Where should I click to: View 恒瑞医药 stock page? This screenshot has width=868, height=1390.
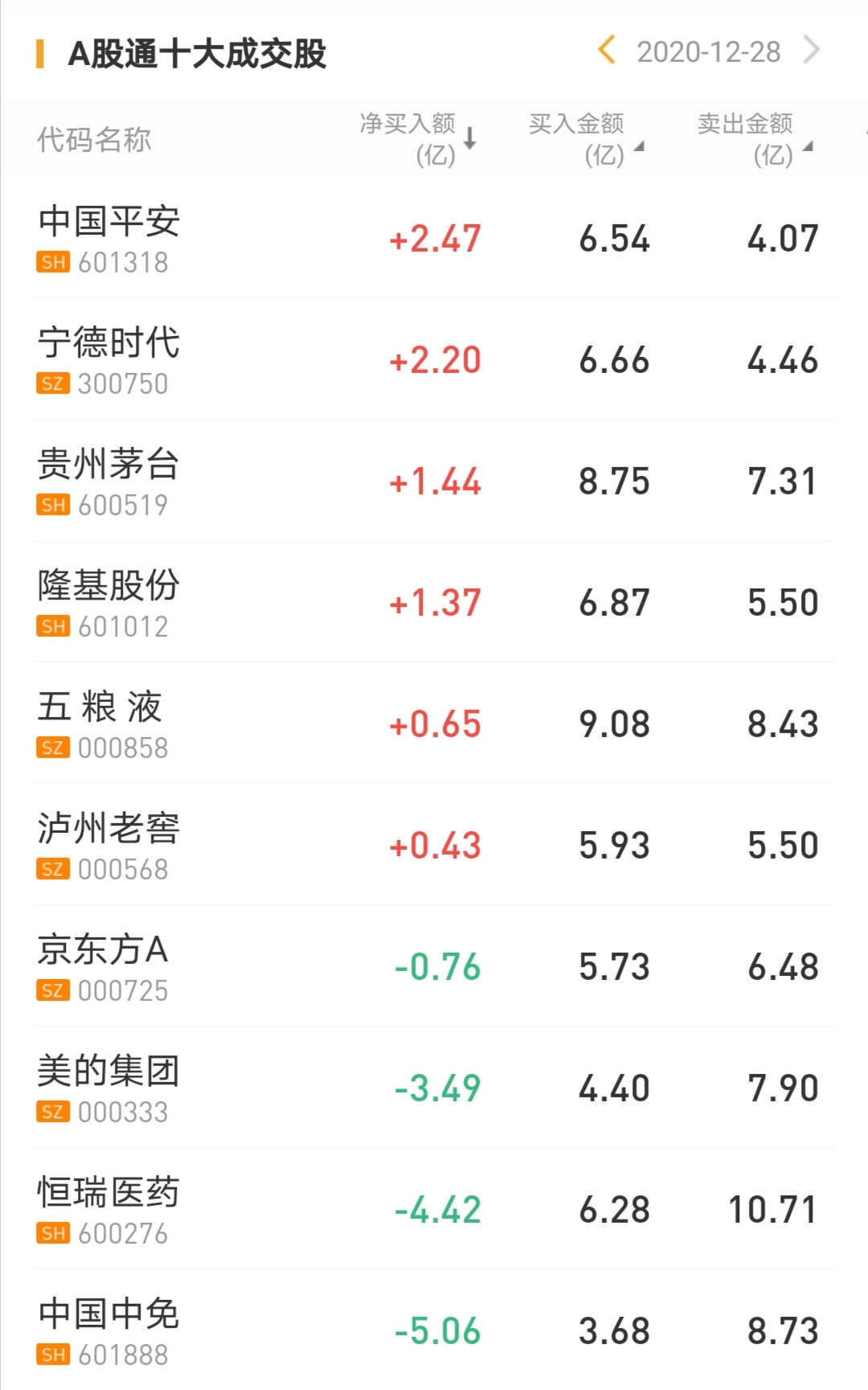click(109, 1210)
